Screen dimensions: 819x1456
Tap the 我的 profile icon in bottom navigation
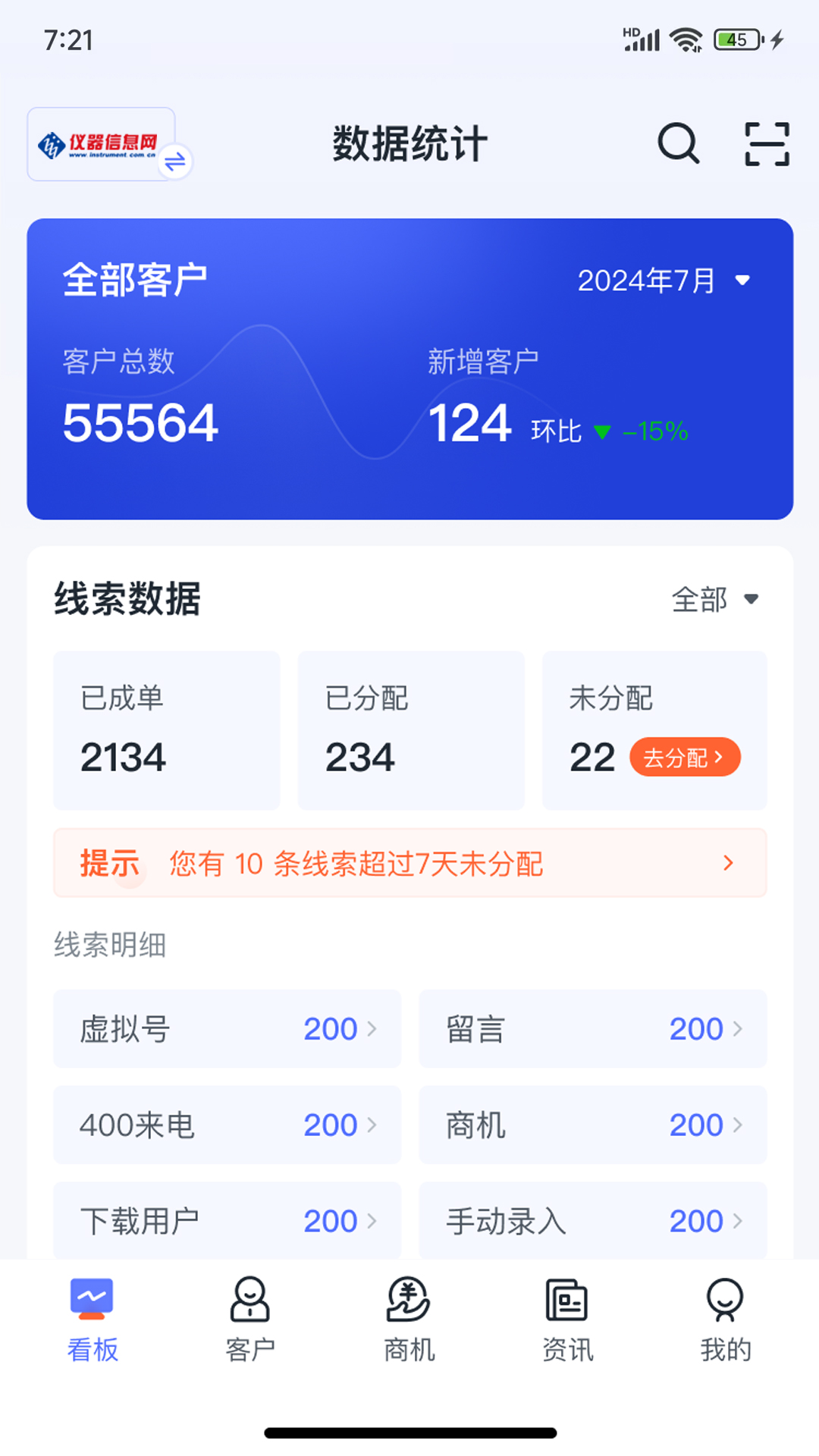(x=726, y=1297)
